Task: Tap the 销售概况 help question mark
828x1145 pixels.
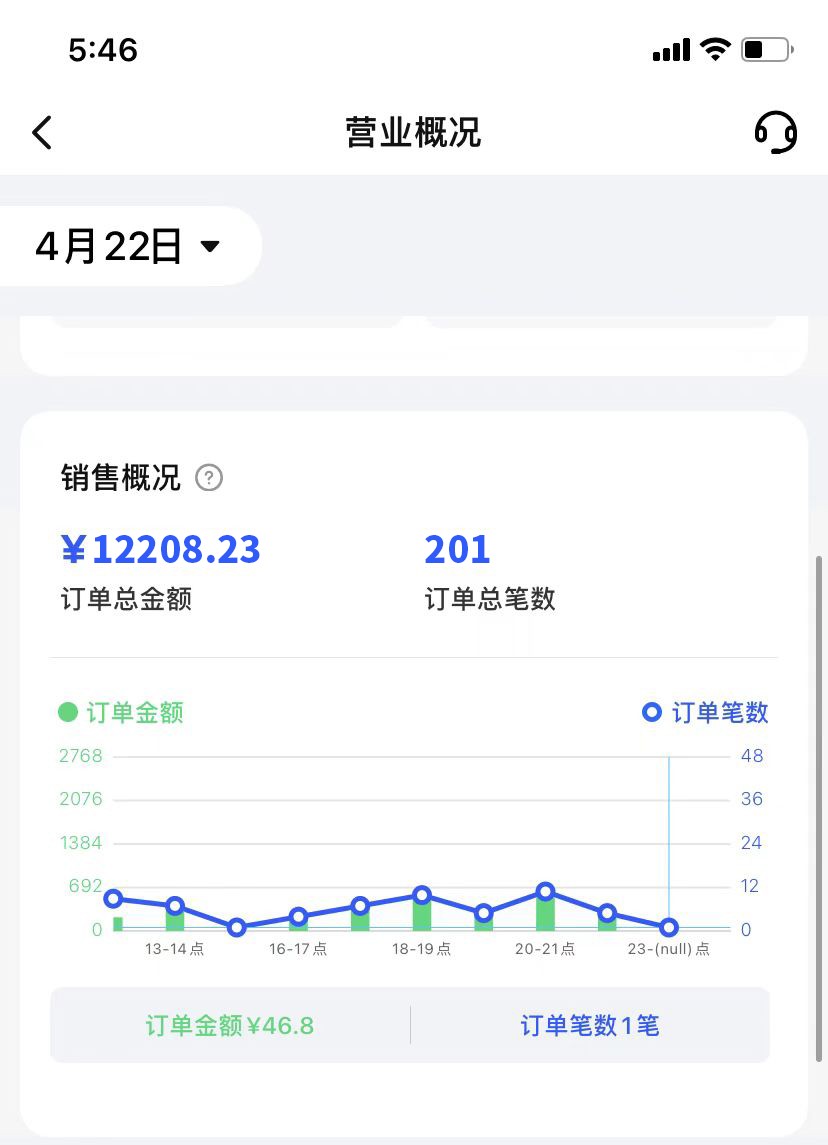Action: click(209, 478)
